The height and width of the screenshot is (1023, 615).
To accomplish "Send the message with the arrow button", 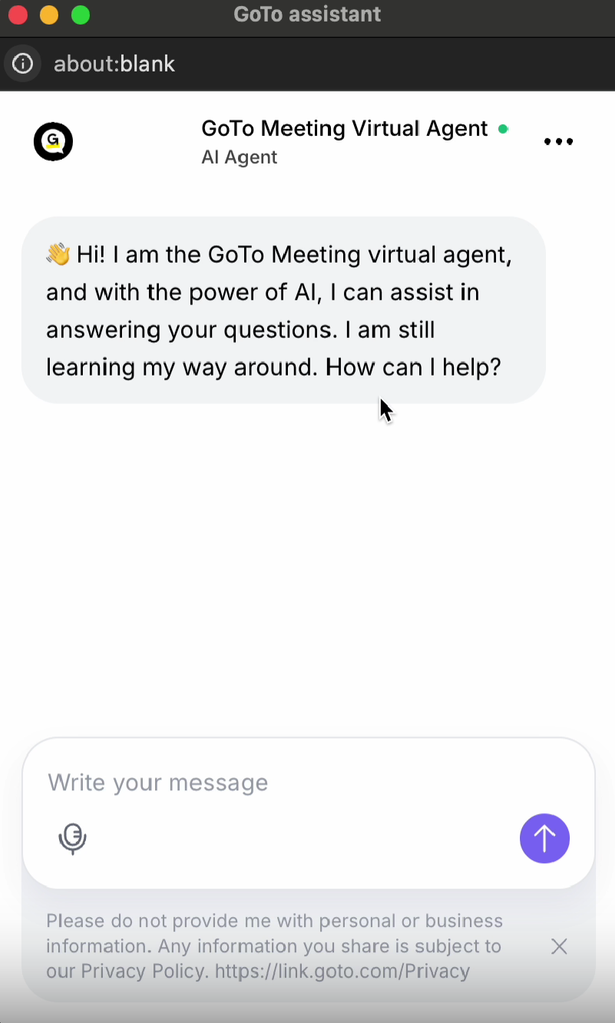I will coord(544,838).
